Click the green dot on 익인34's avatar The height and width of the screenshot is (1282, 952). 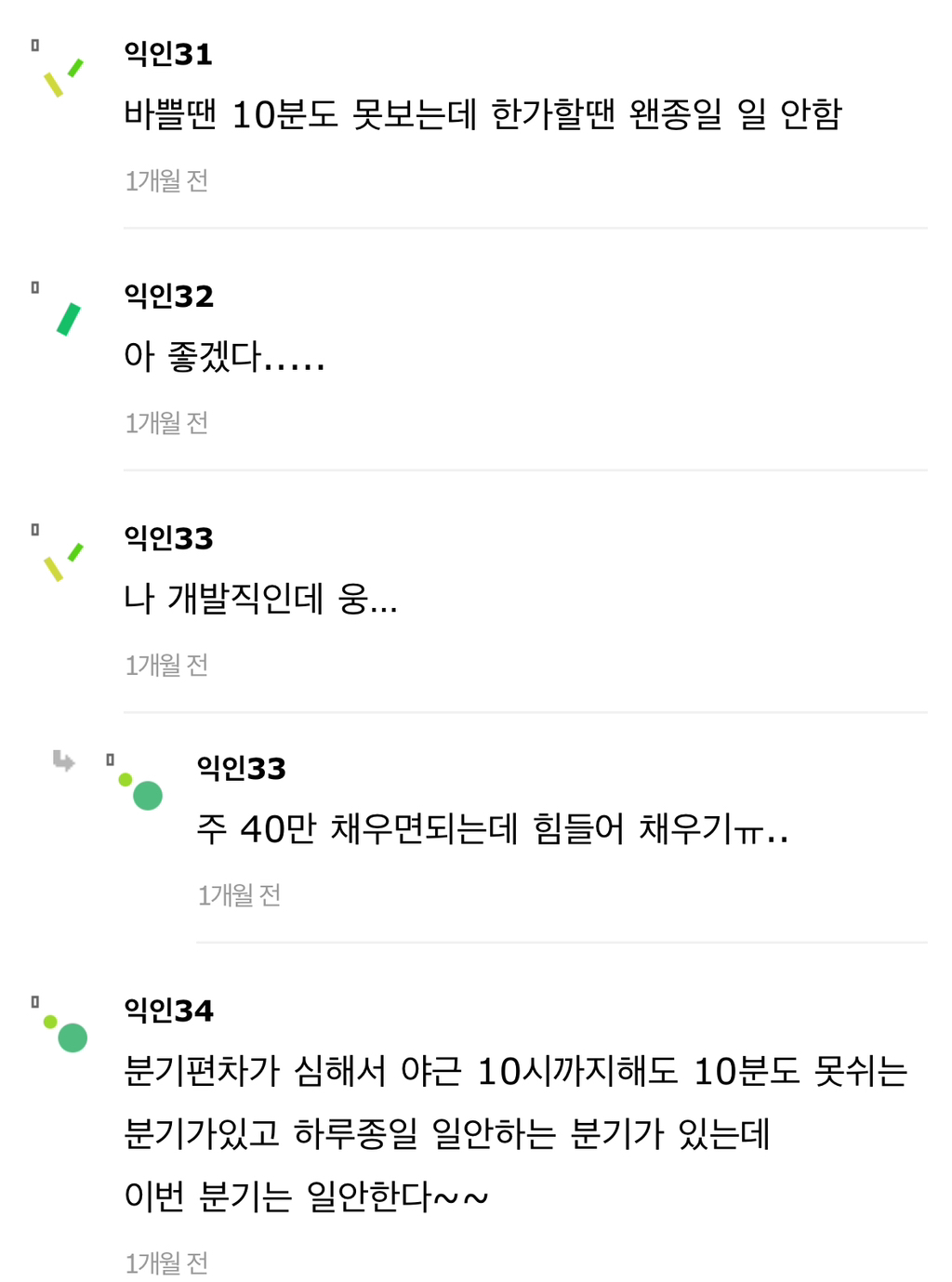tap(48, 1021)
